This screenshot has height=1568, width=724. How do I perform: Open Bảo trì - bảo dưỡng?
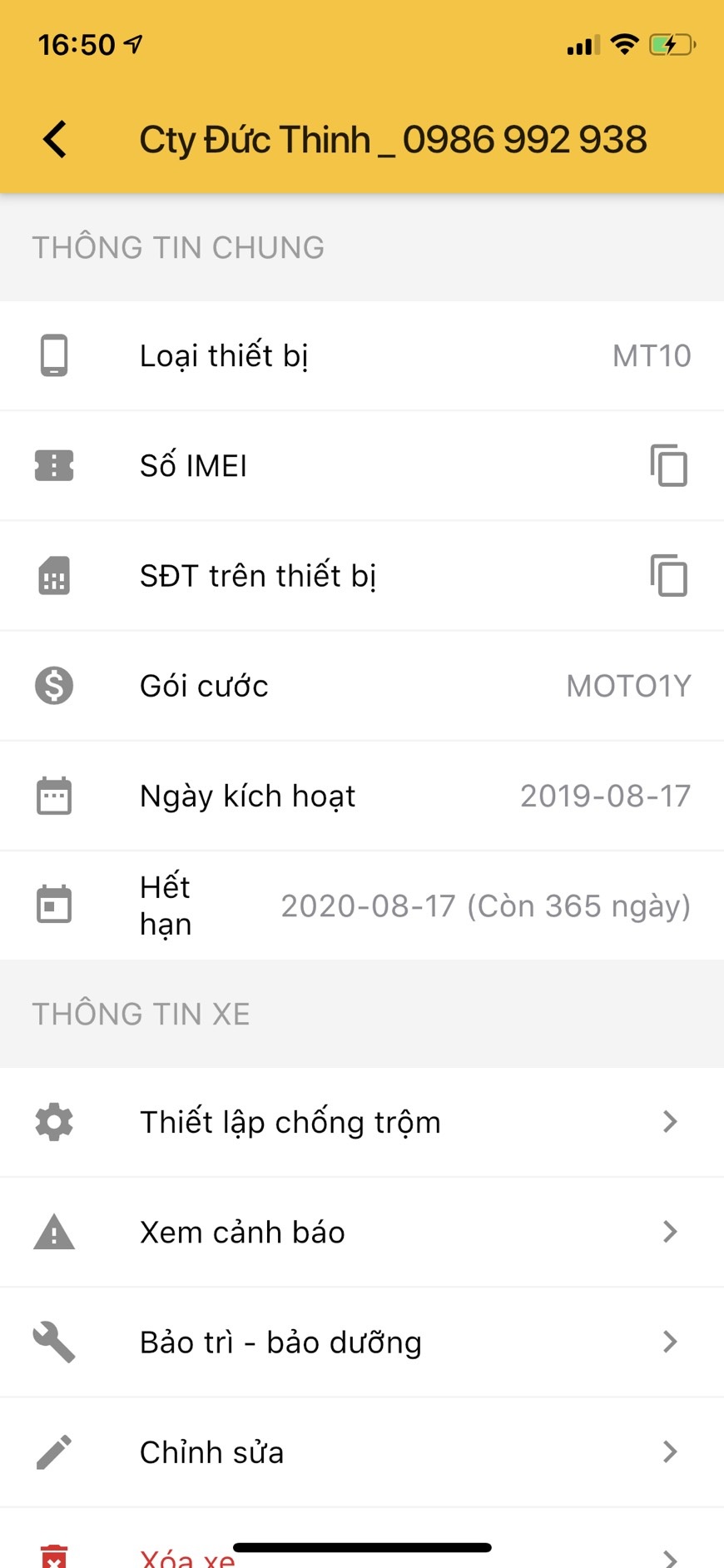pyautogui.click(x=362, y=1342)
